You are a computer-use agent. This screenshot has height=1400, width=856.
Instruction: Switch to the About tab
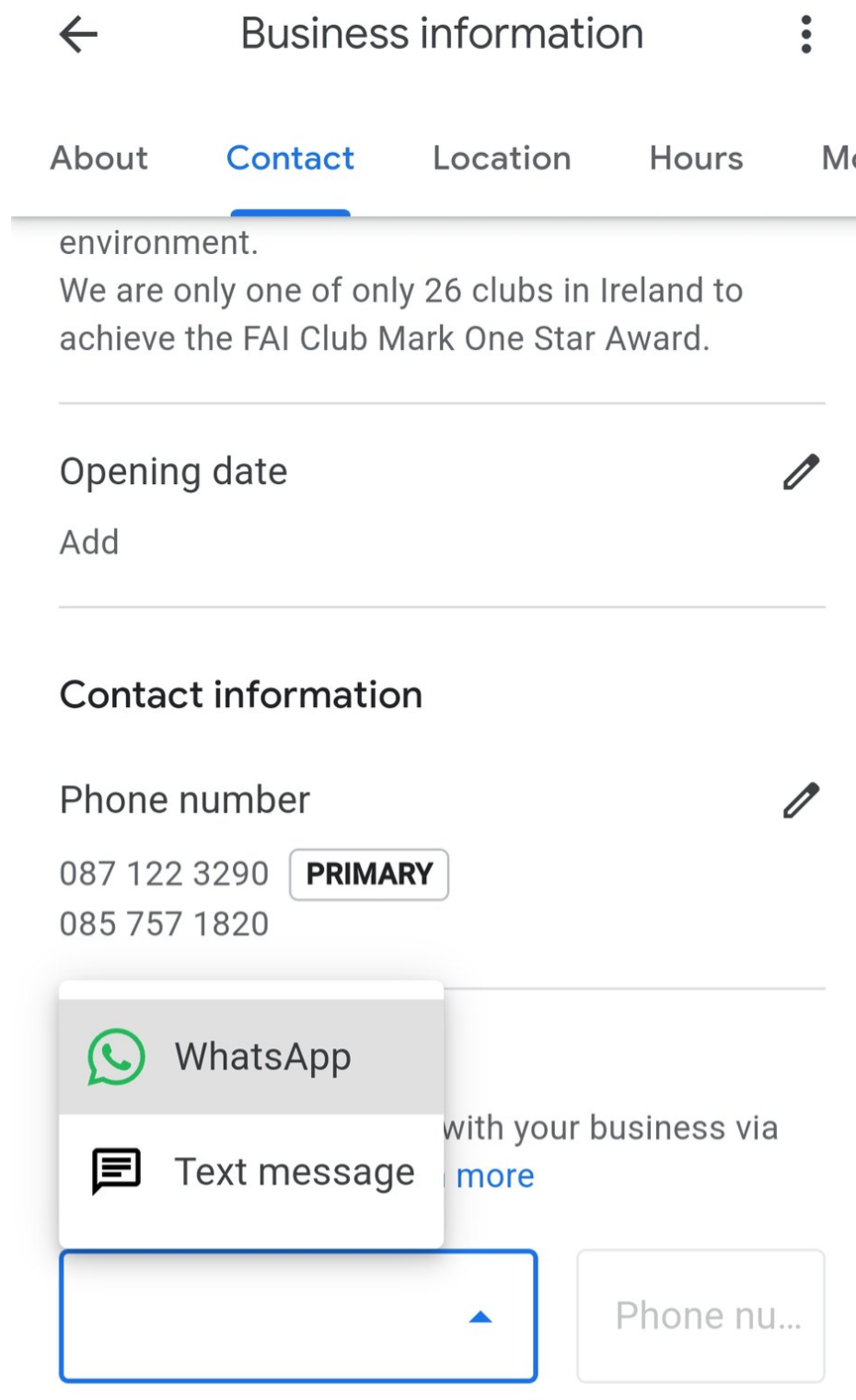98,158
